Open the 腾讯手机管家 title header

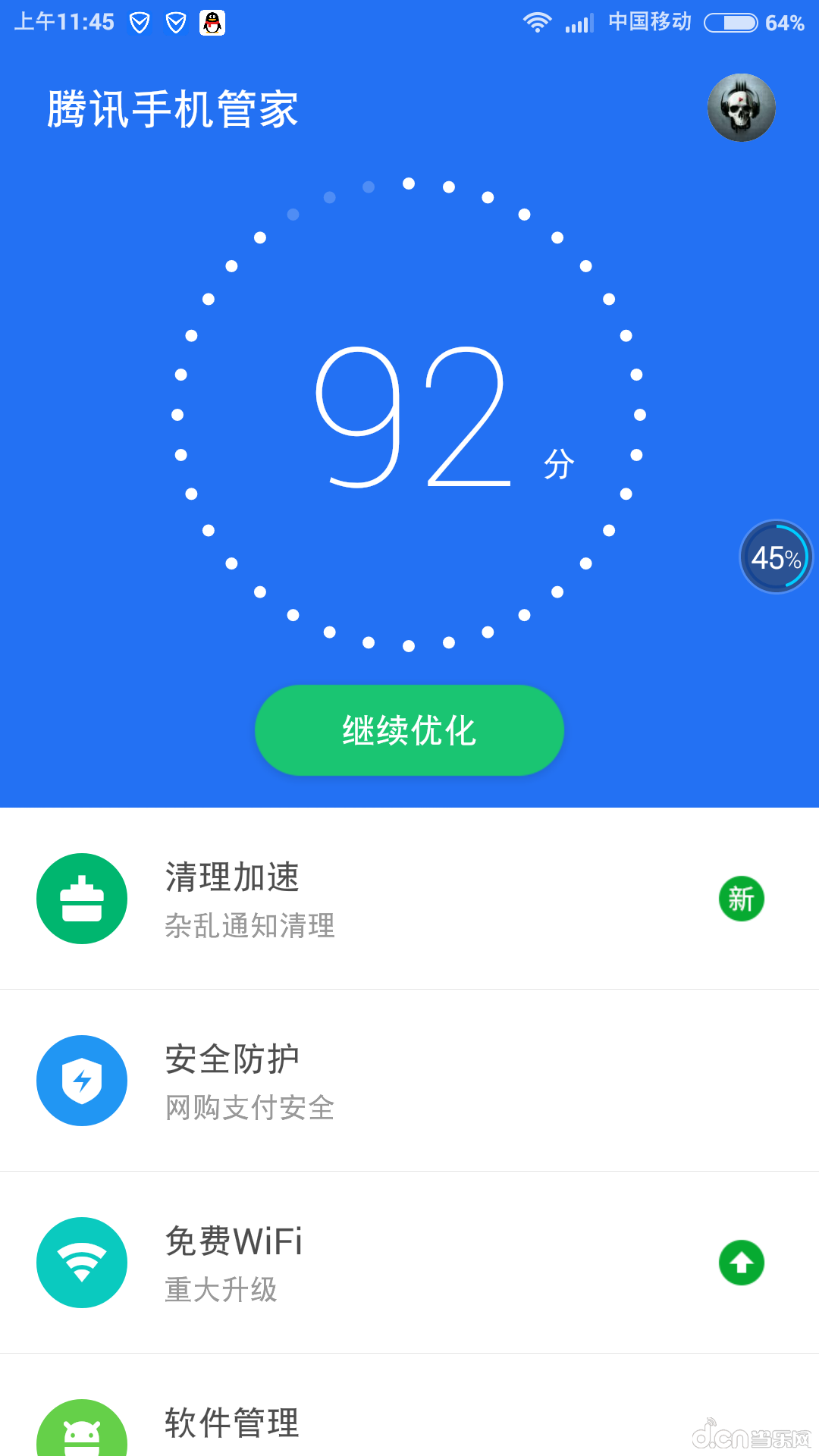click(x=173, y=108)
